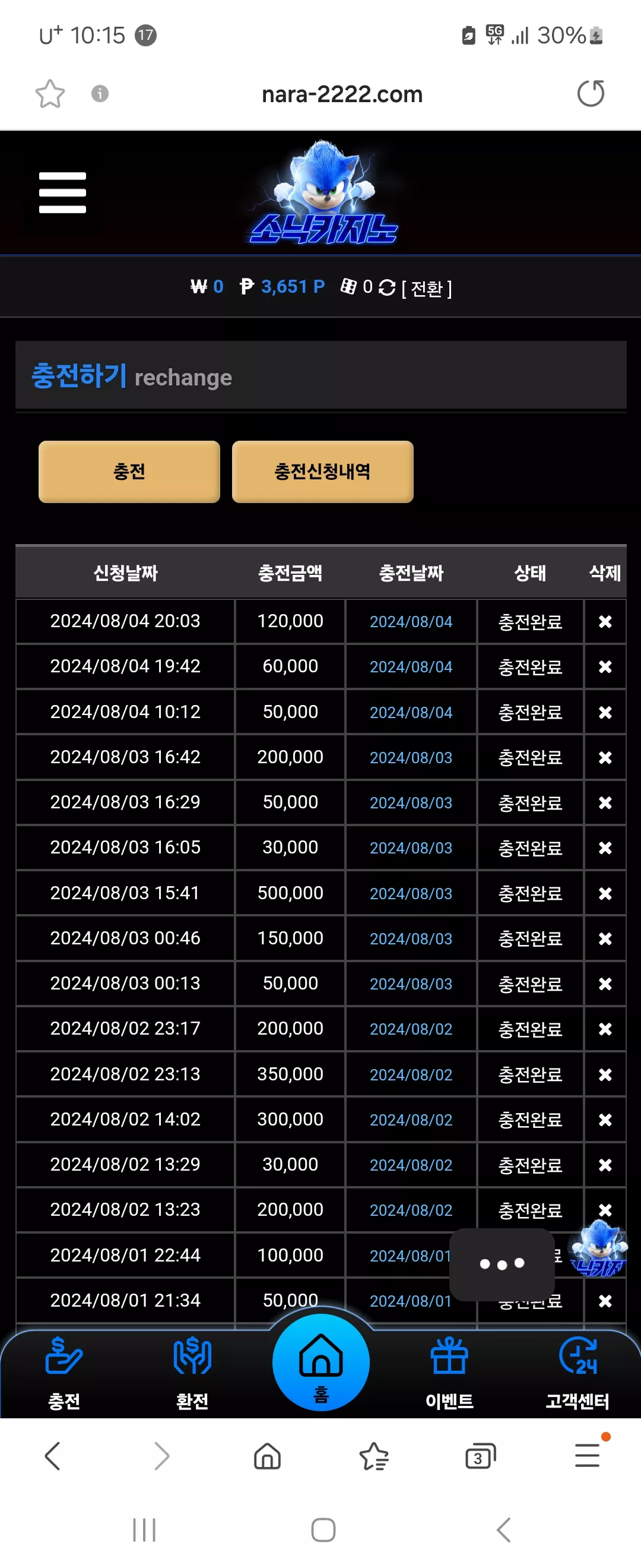This screenshot has height=1568, width=641.
Task: Reload the page in the browser
Action: (591, 94)
